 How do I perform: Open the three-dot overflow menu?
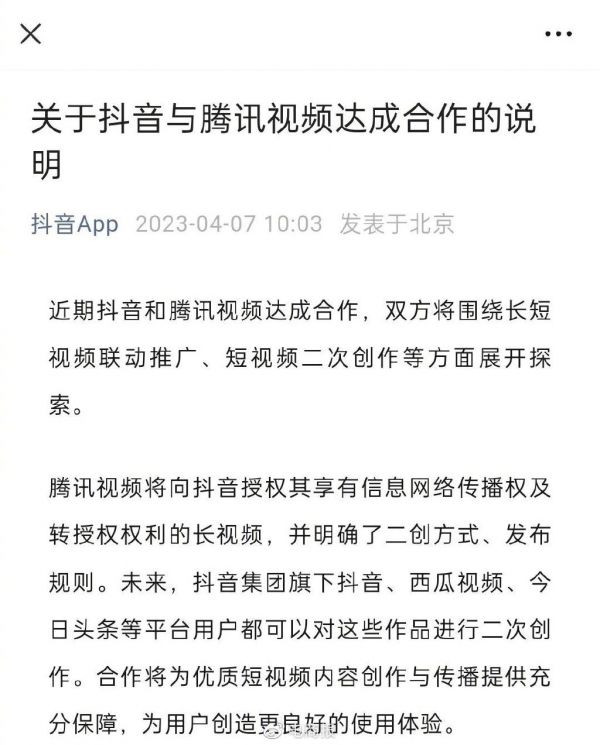558,34
